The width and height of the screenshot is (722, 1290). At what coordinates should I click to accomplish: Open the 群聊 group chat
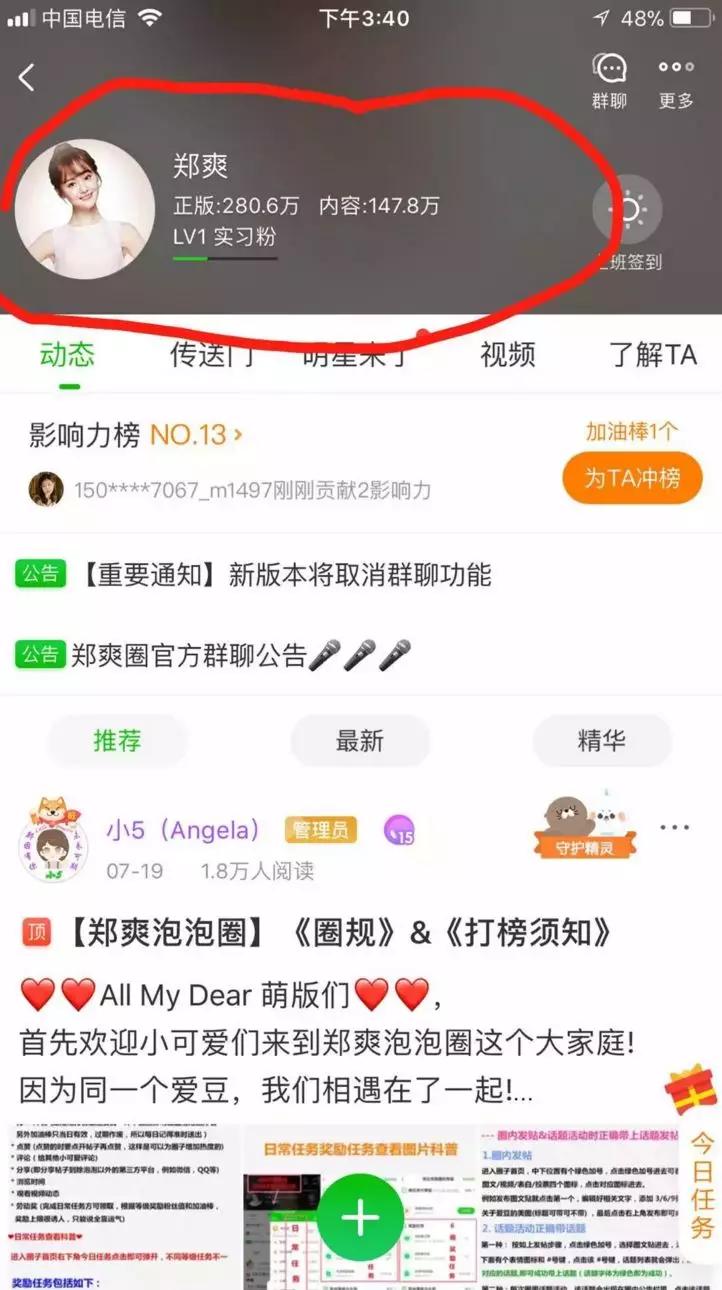click(x=609, y=80)
